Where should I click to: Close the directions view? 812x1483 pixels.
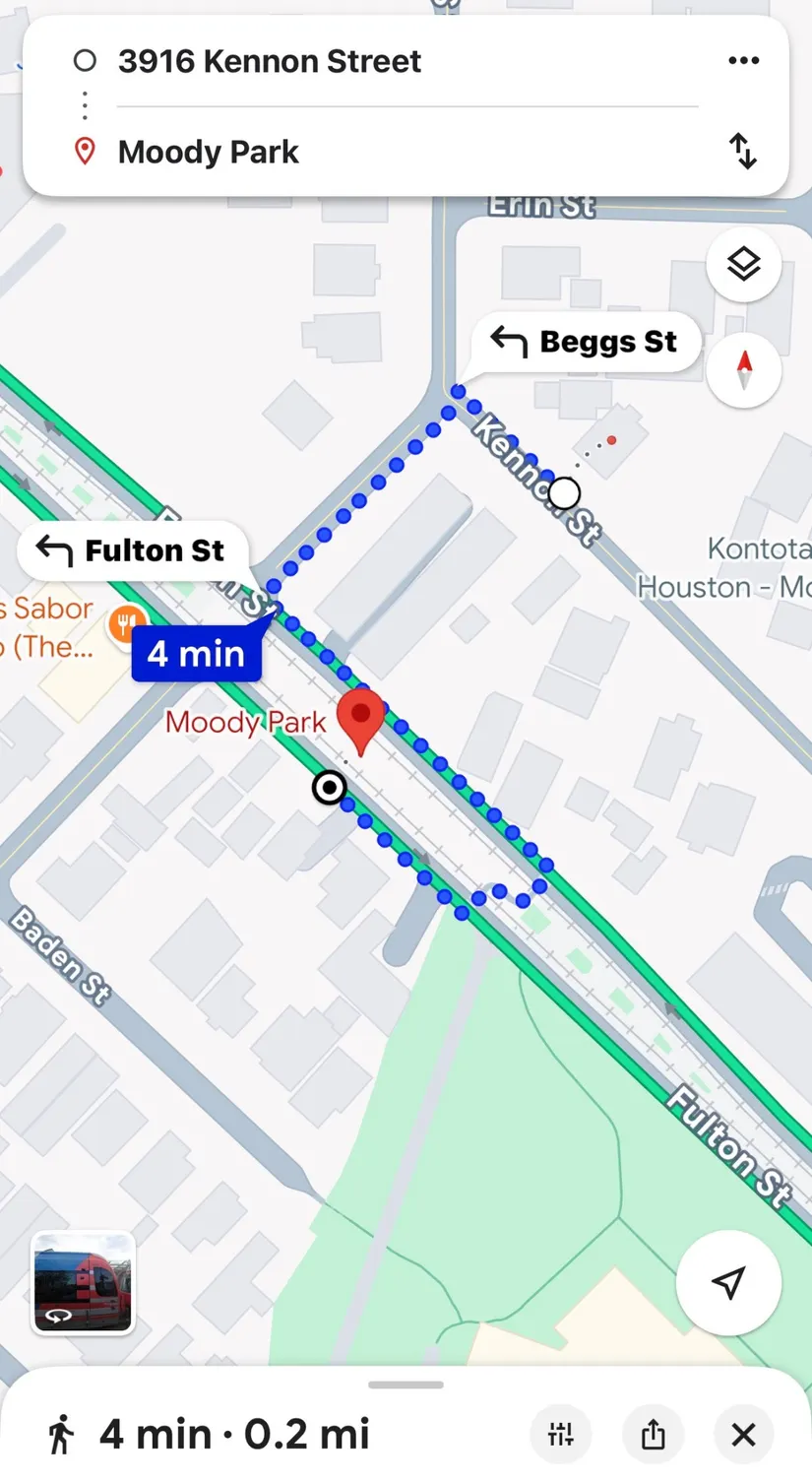pos(744,1435)
